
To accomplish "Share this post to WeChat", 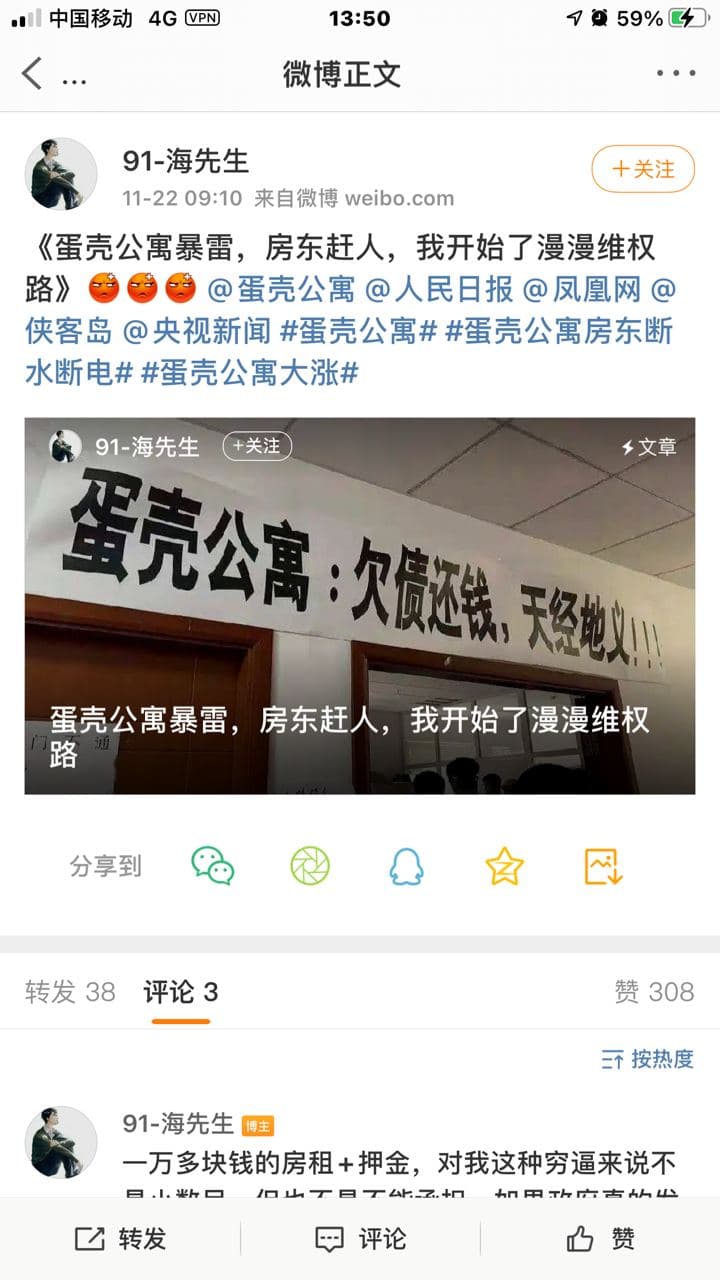I will pyautogui.click(x=213, y=866).
